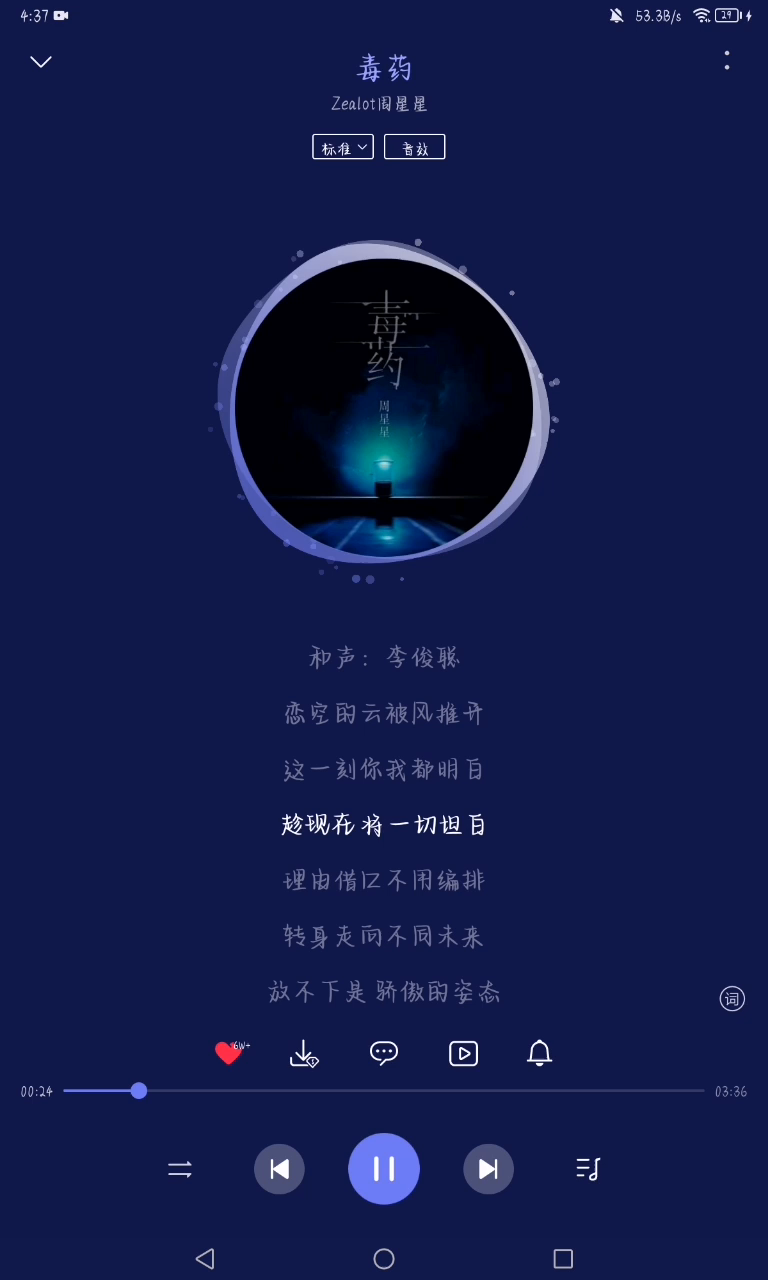
Task: Download the current song
Action: point(303,1053)
